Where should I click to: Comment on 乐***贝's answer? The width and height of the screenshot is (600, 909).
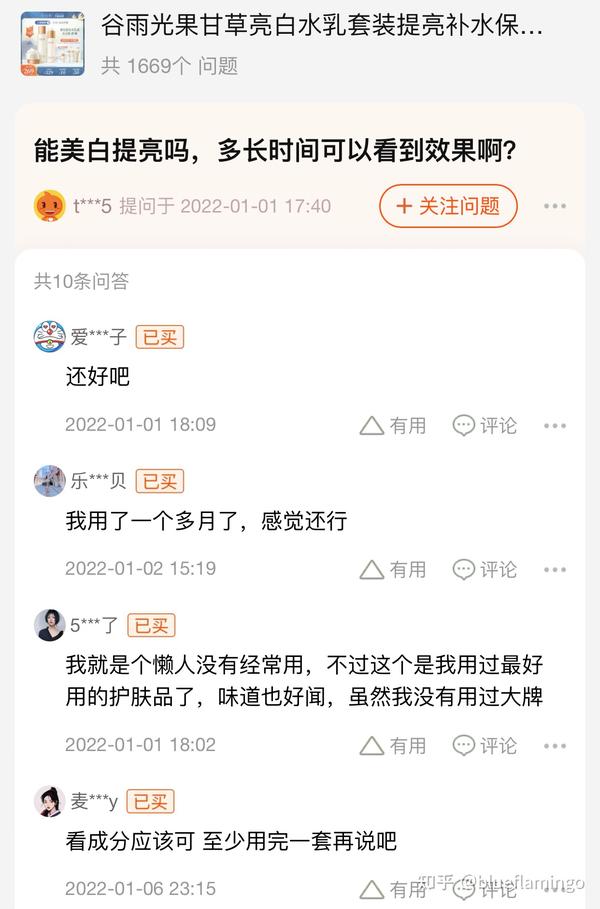(485, 570)
